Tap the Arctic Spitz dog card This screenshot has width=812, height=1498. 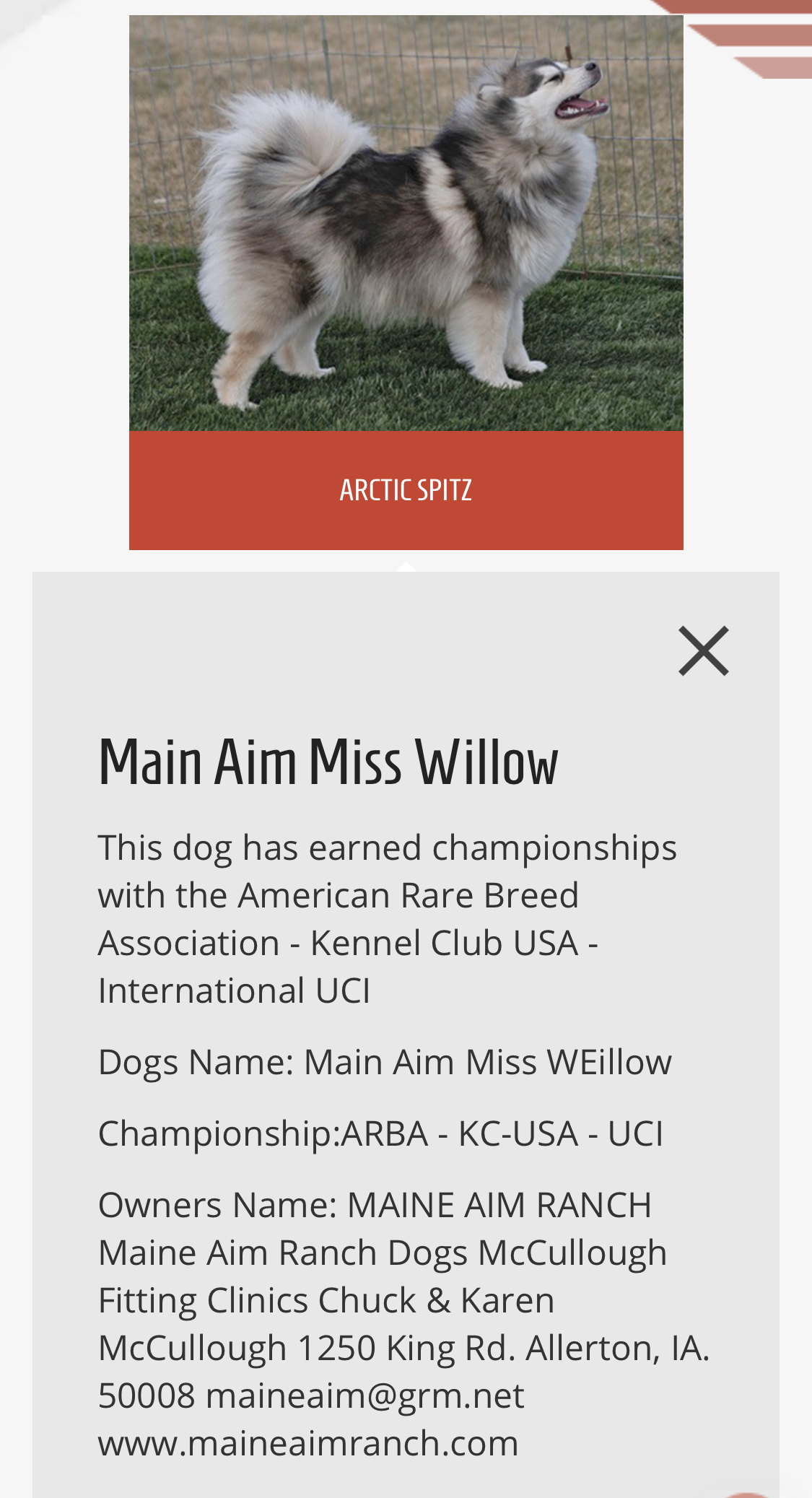[406, 282]
